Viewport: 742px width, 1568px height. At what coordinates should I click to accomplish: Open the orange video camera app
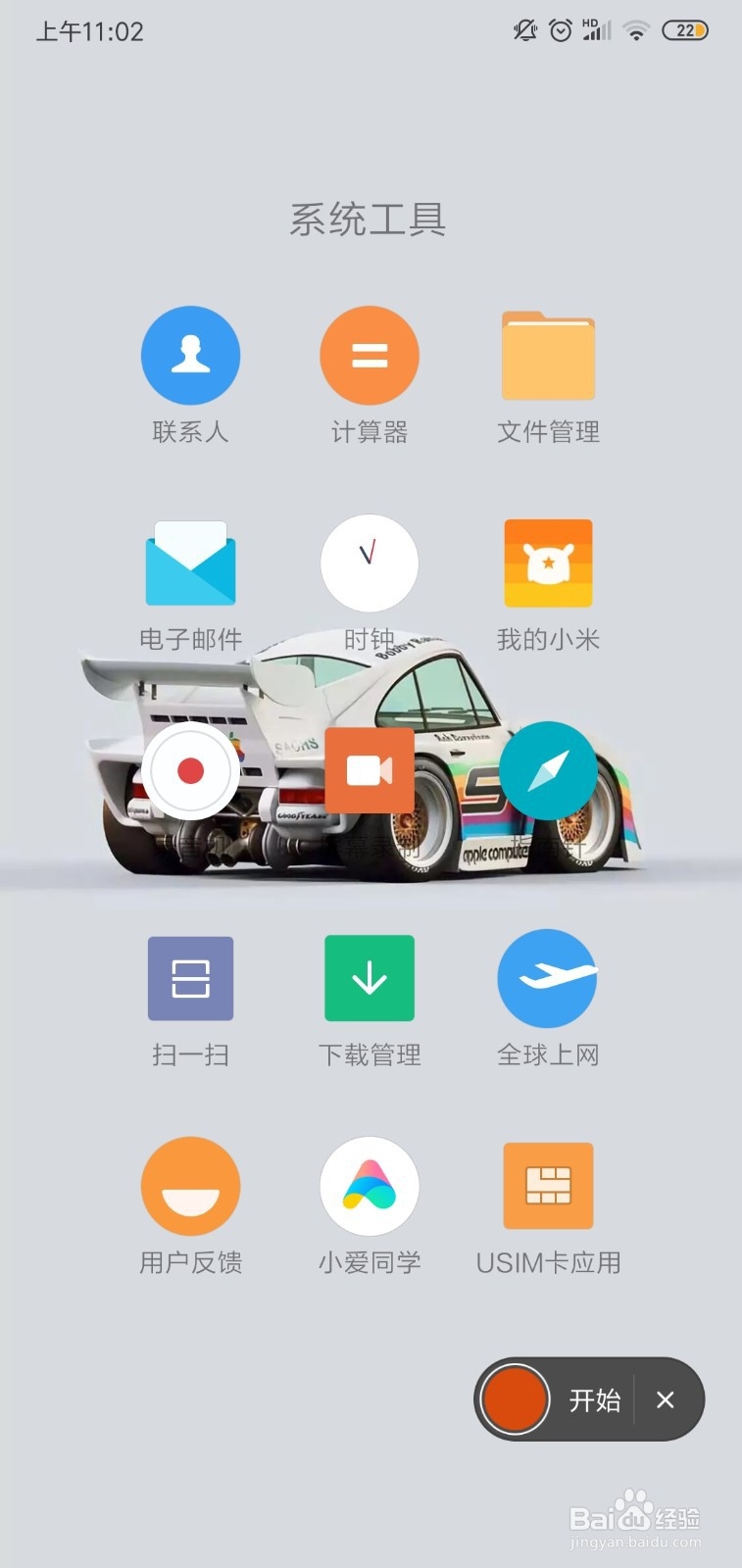(x=370, y=771)
